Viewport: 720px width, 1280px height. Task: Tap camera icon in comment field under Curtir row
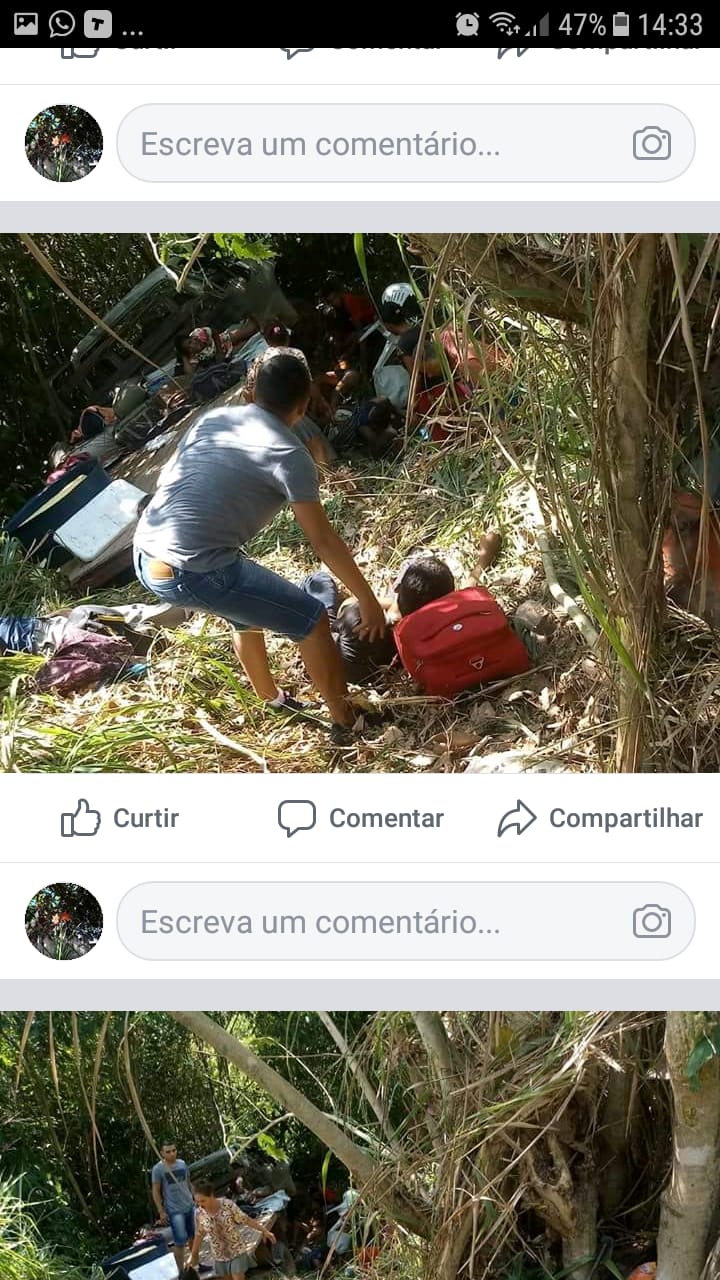(651, 921)
